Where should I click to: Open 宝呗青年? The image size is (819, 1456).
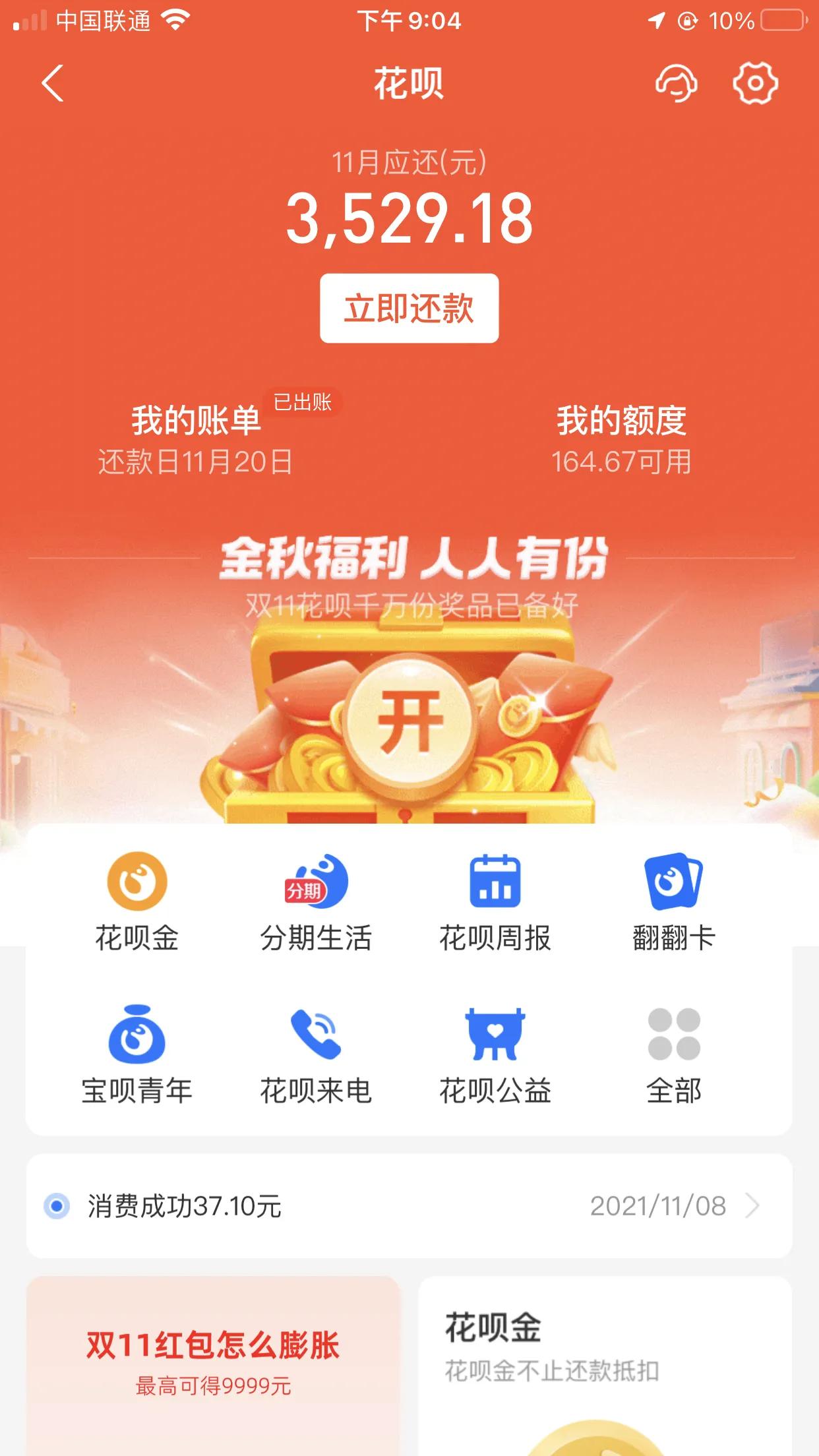tap(137, 1055)
